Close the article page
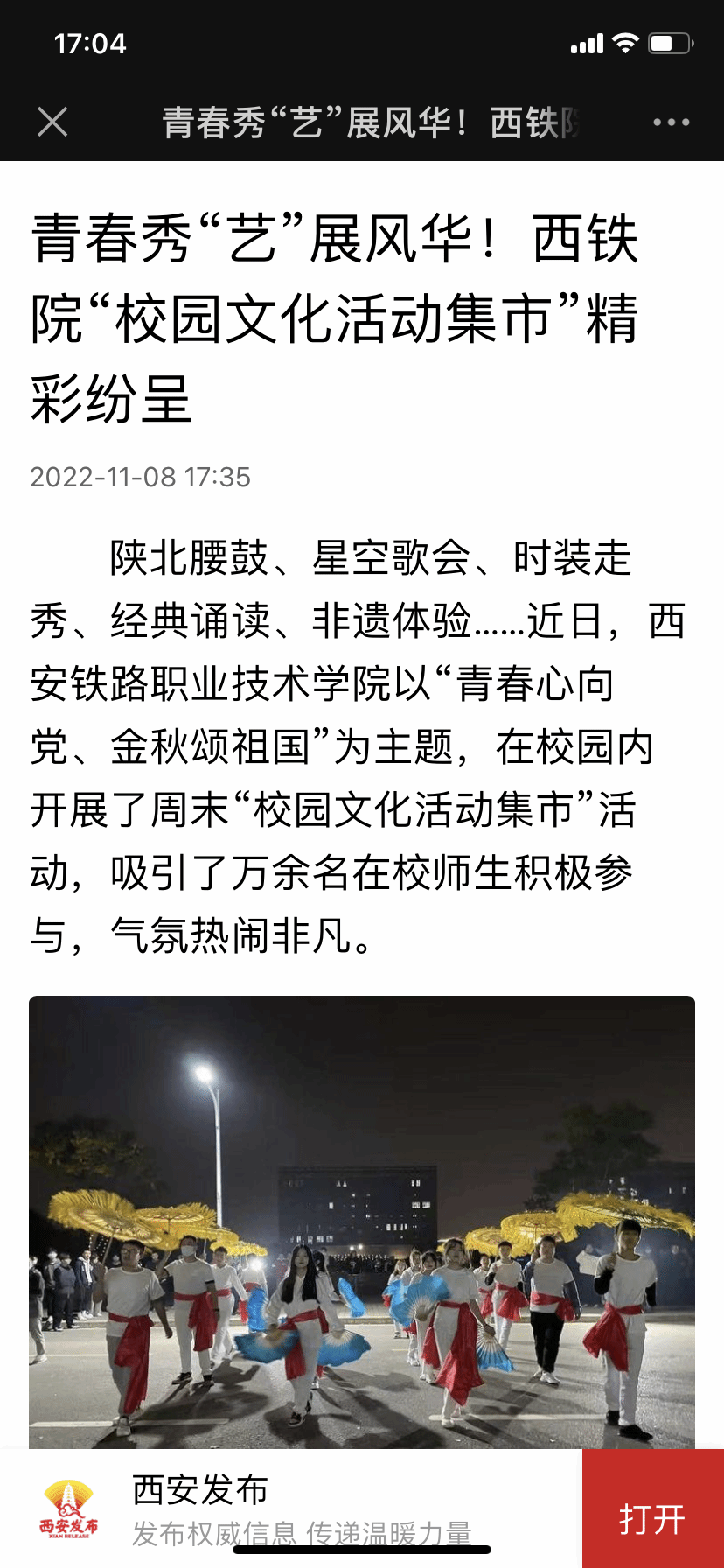The image size is (724, 1568). click(x=52, y=122)
